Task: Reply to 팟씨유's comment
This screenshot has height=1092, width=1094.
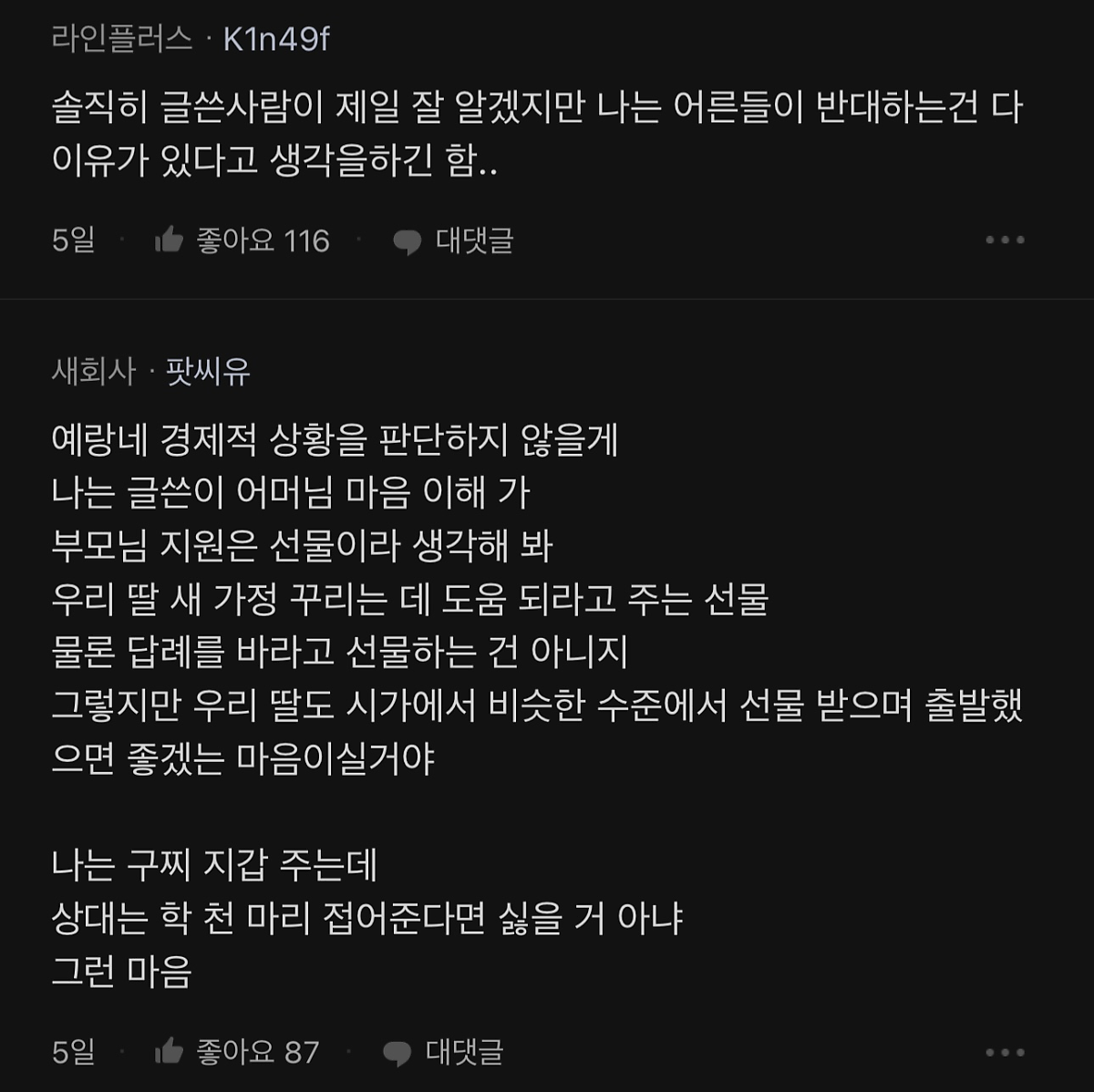Action: point(443,1052)
